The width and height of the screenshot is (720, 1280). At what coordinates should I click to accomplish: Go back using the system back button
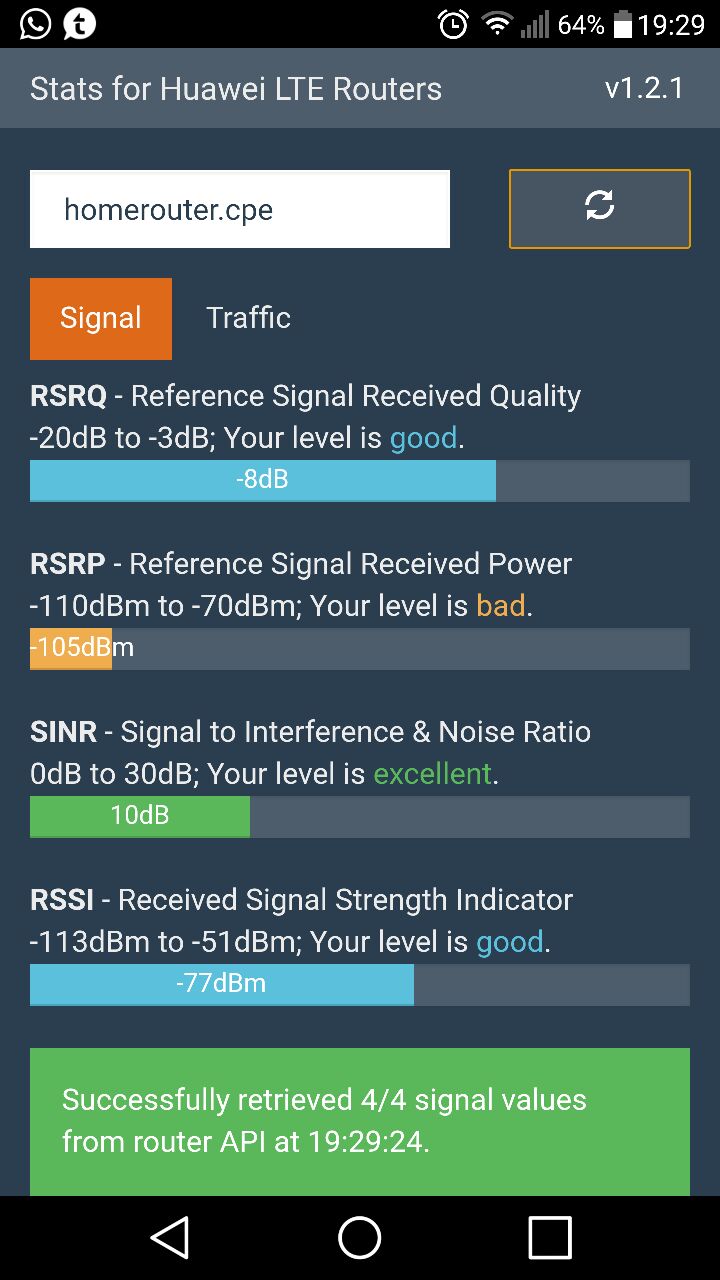click(x=170, y=1237)
